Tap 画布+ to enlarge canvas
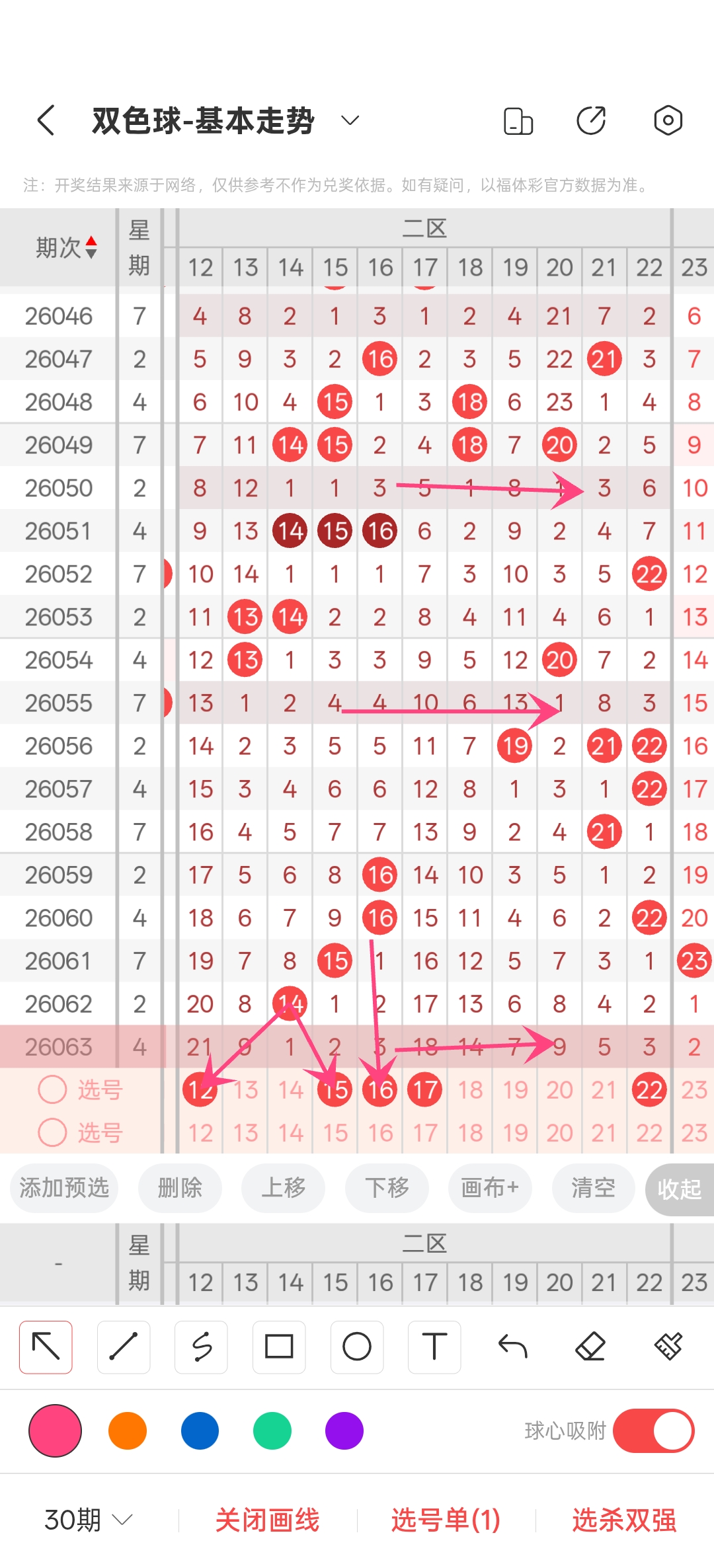 click(x=490, y=1188)
